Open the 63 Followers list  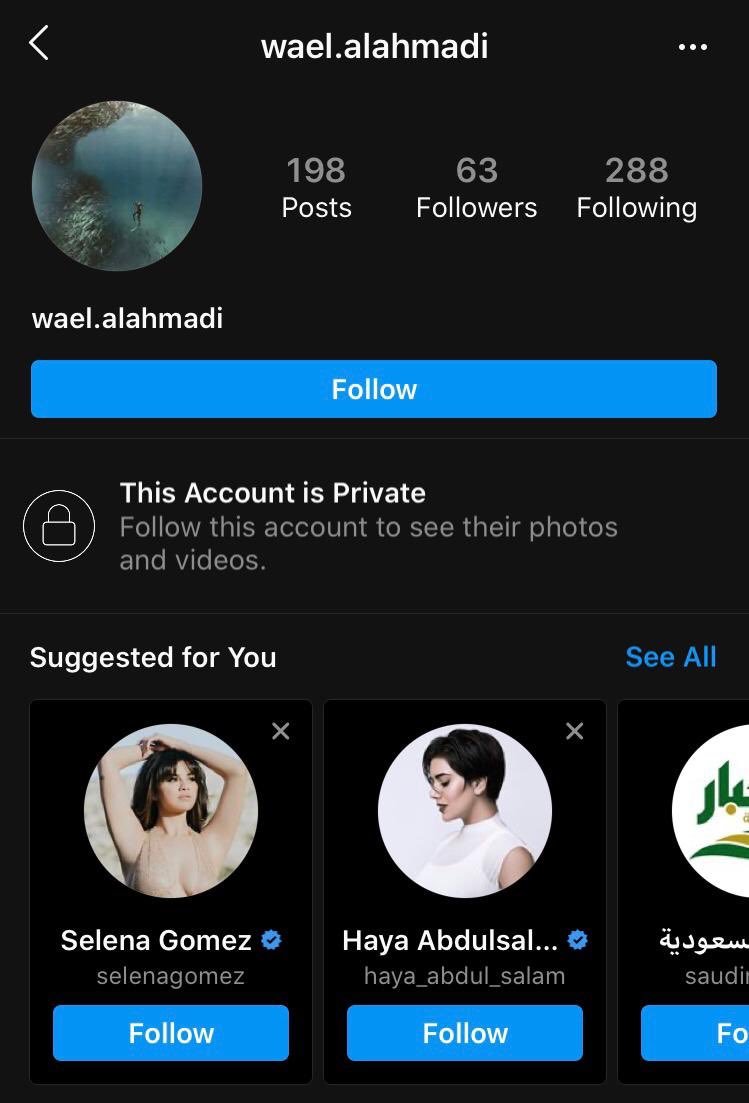coord(476,187)
